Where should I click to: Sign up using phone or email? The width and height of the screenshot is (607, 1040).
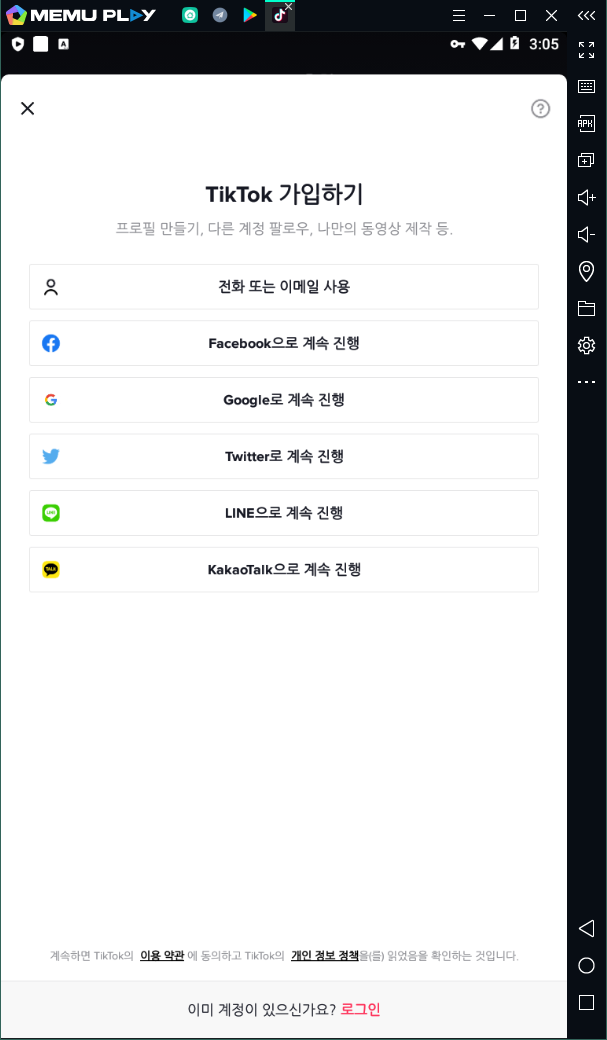(x=284, y=287)
